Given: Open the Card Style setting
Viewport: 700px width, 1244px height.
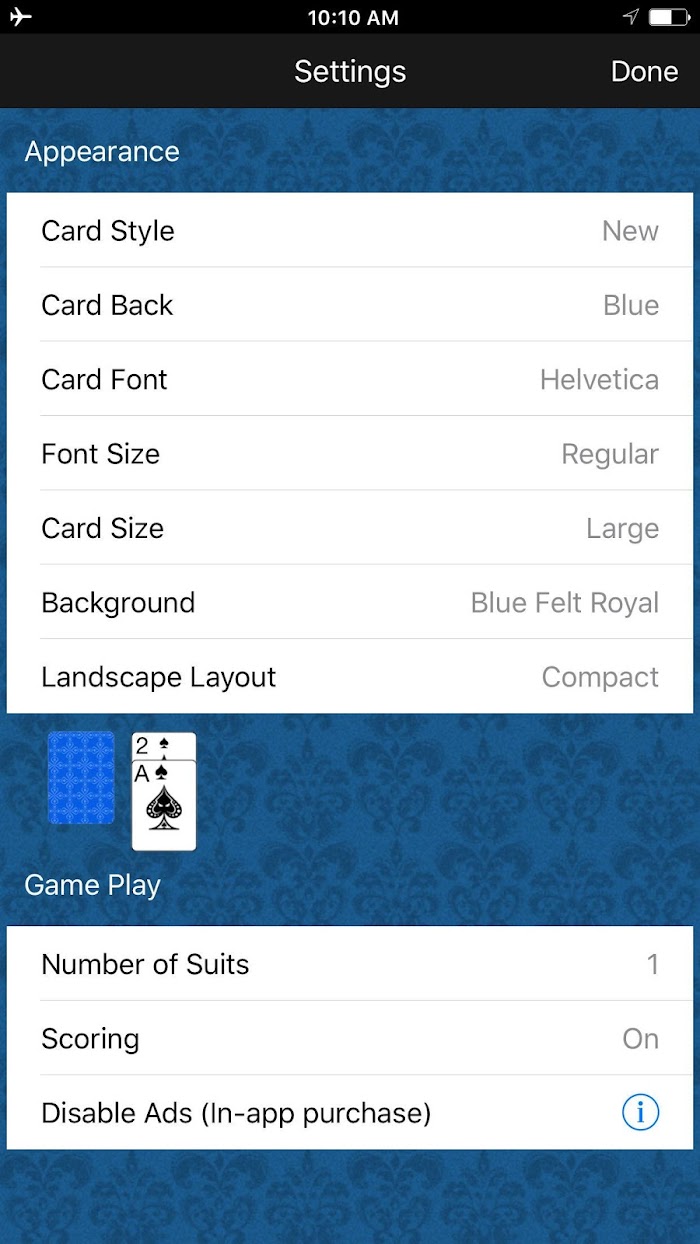Looking at the screenshot, I should (350, 230).
